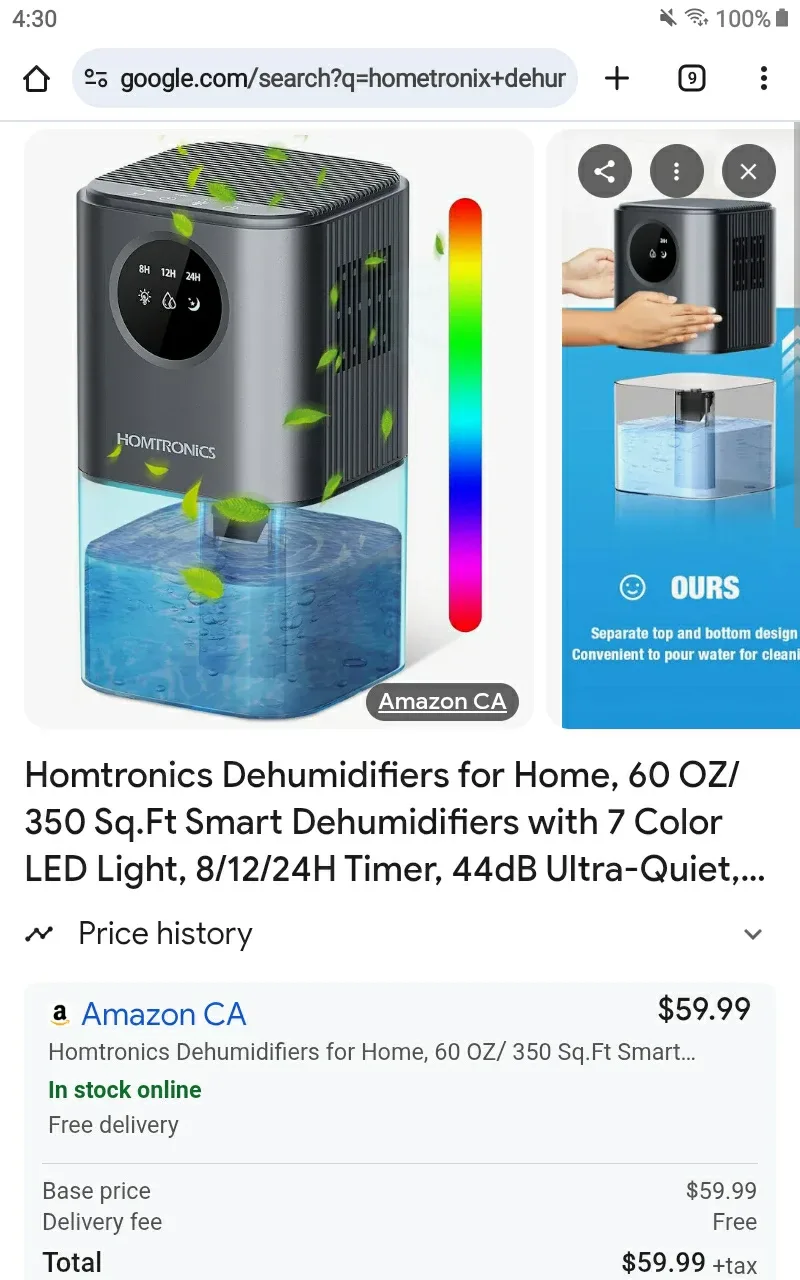Open a new tab with the plus icon
Viewport: 800px width, 1280px height.
point(616,78)
